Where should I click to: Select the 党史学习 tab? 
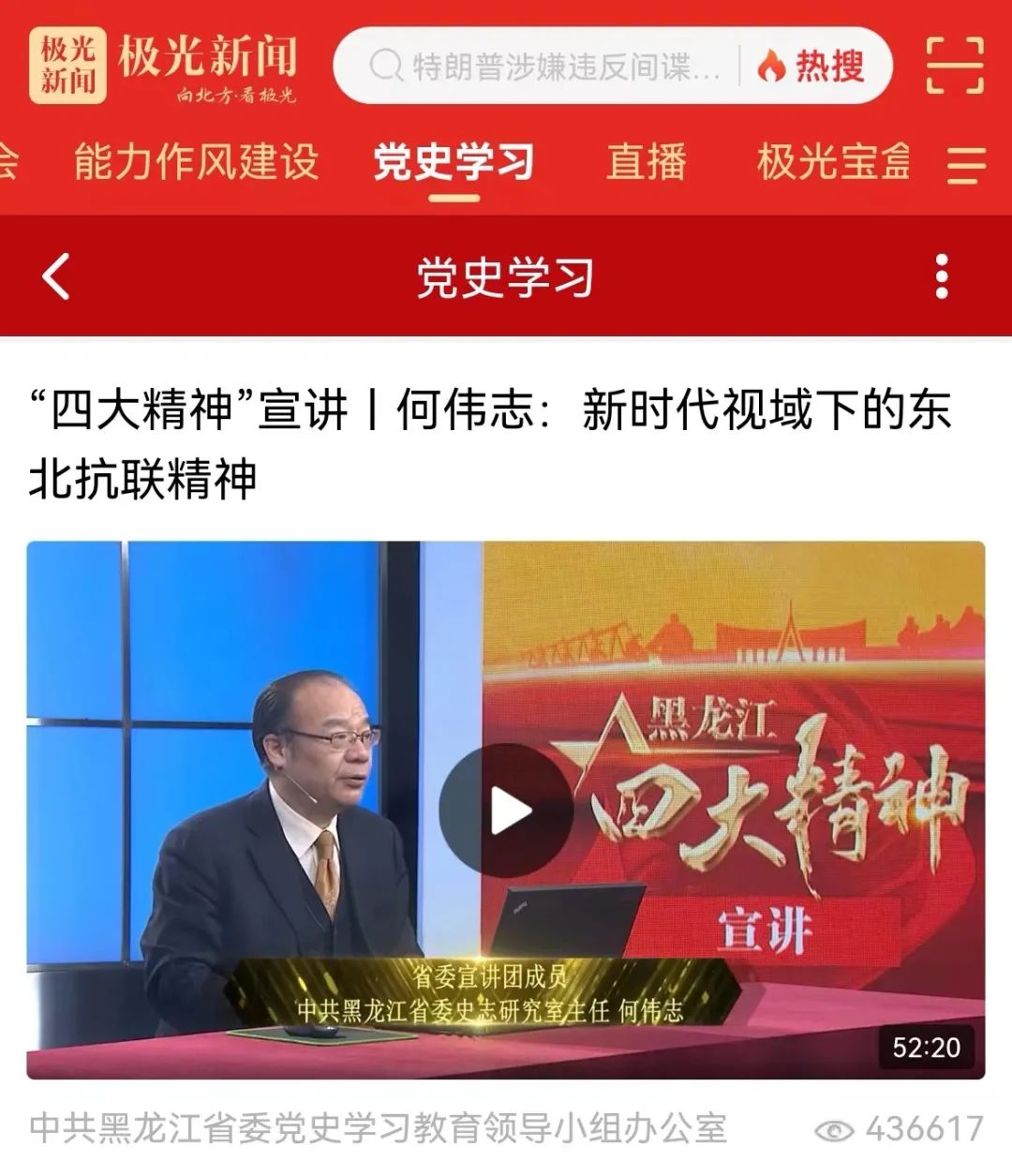[454, 162]
